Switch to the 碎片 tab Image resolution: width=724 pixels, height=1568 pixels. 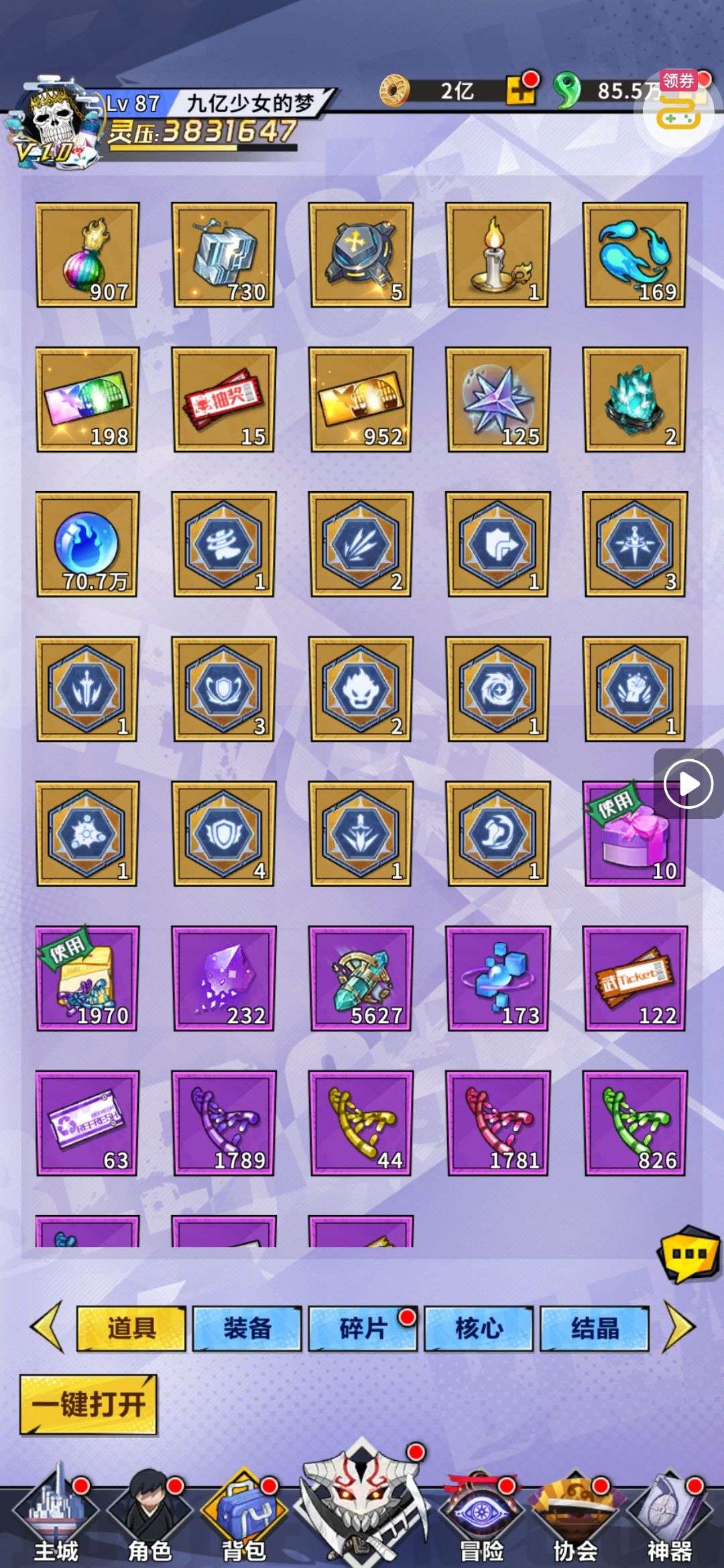[363, 1327]
